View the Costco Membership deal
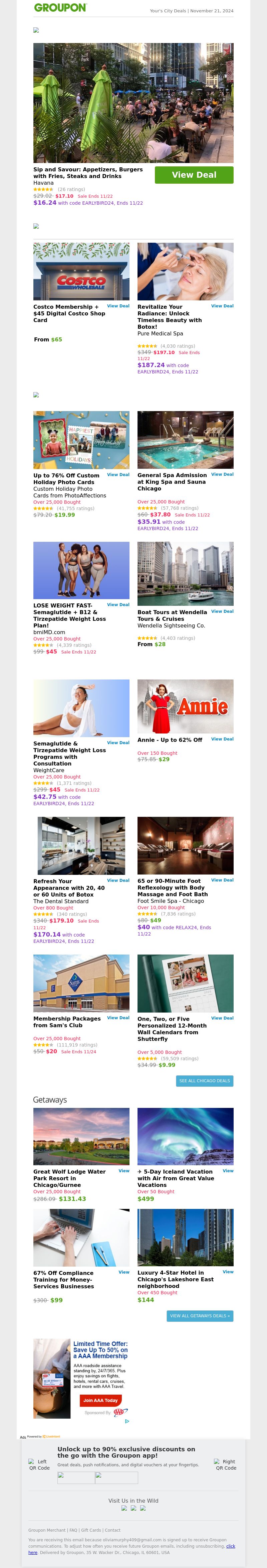The height and width of the screenshot is (1568, 267). [118, 306]
